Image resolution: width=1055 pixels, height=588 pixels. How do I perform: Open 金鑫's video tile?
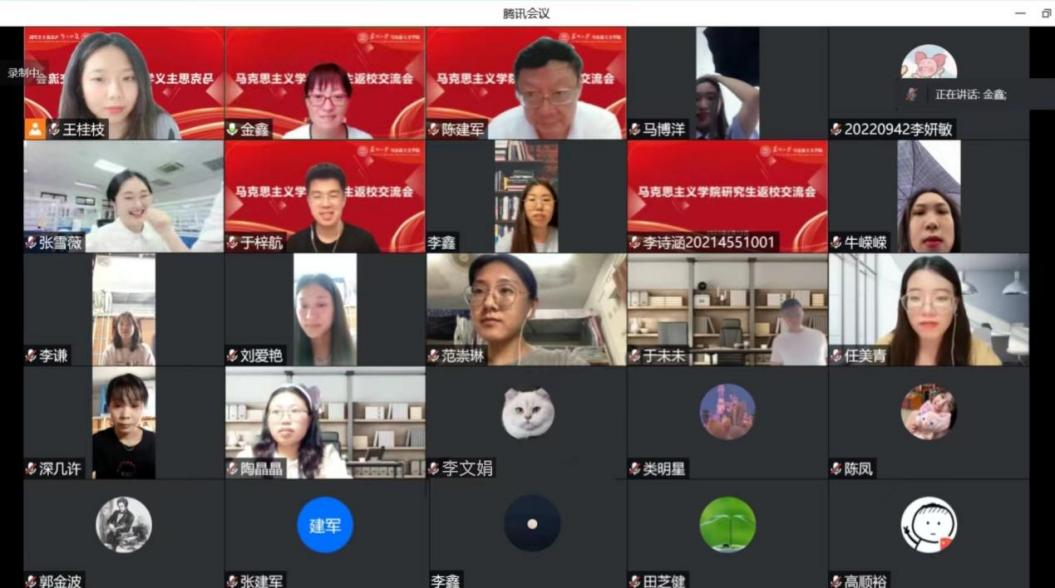325,83
